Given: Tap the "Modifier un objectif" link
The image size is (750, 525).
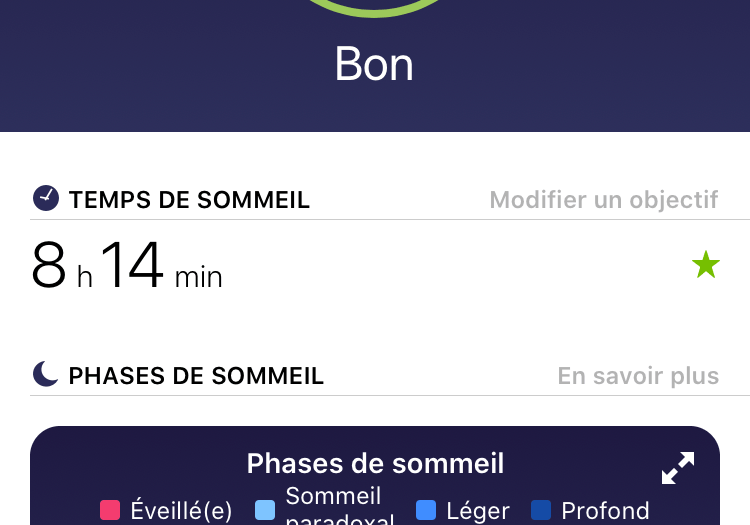Looking at the screenshot, I should point(603,200).
